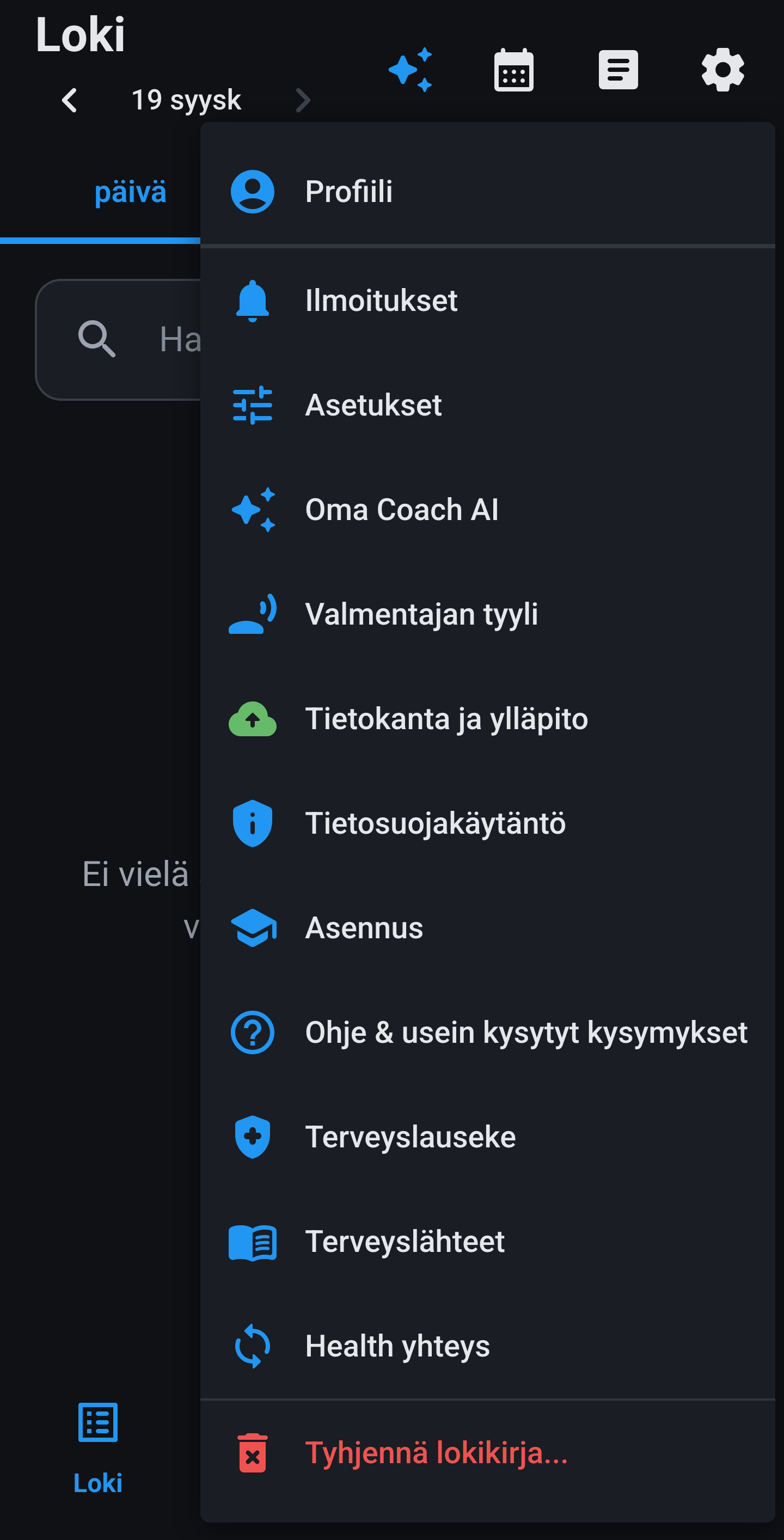Open Tietokanta ja ylläpito
The height and width of the screenshot is (1540, 784).
coord(488,719)
